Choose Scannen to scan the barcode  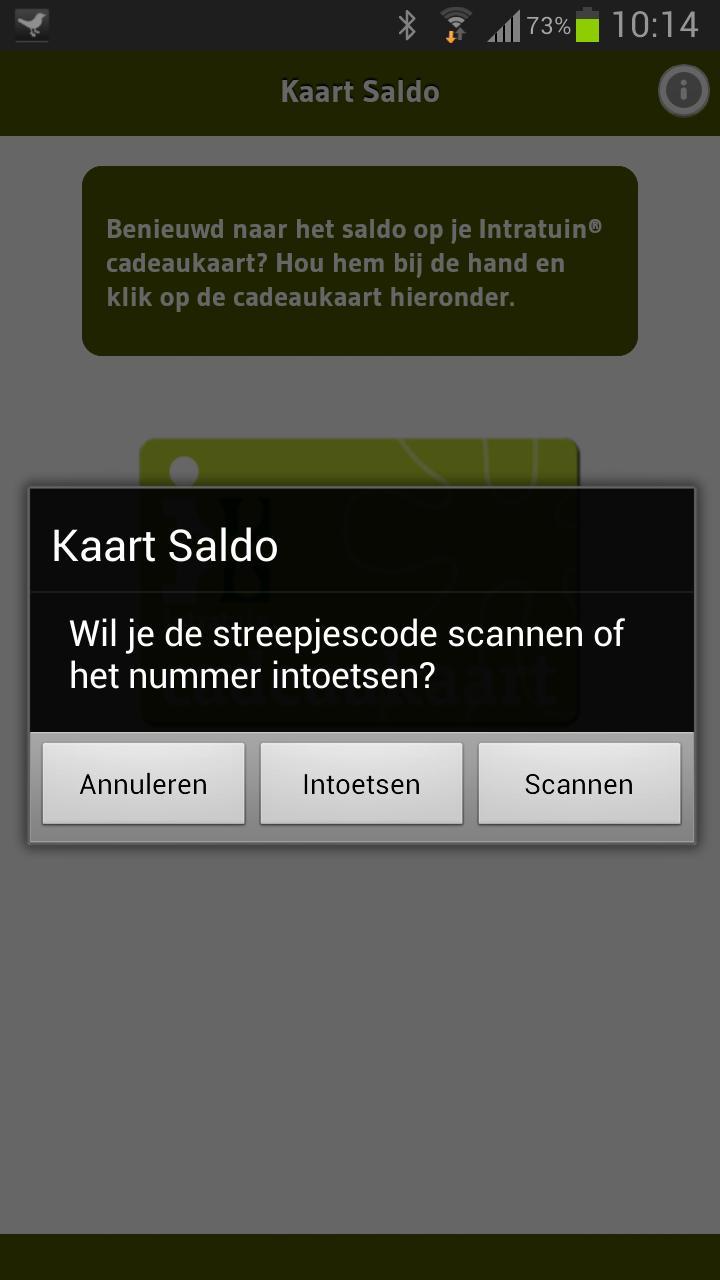pos(579,783)
